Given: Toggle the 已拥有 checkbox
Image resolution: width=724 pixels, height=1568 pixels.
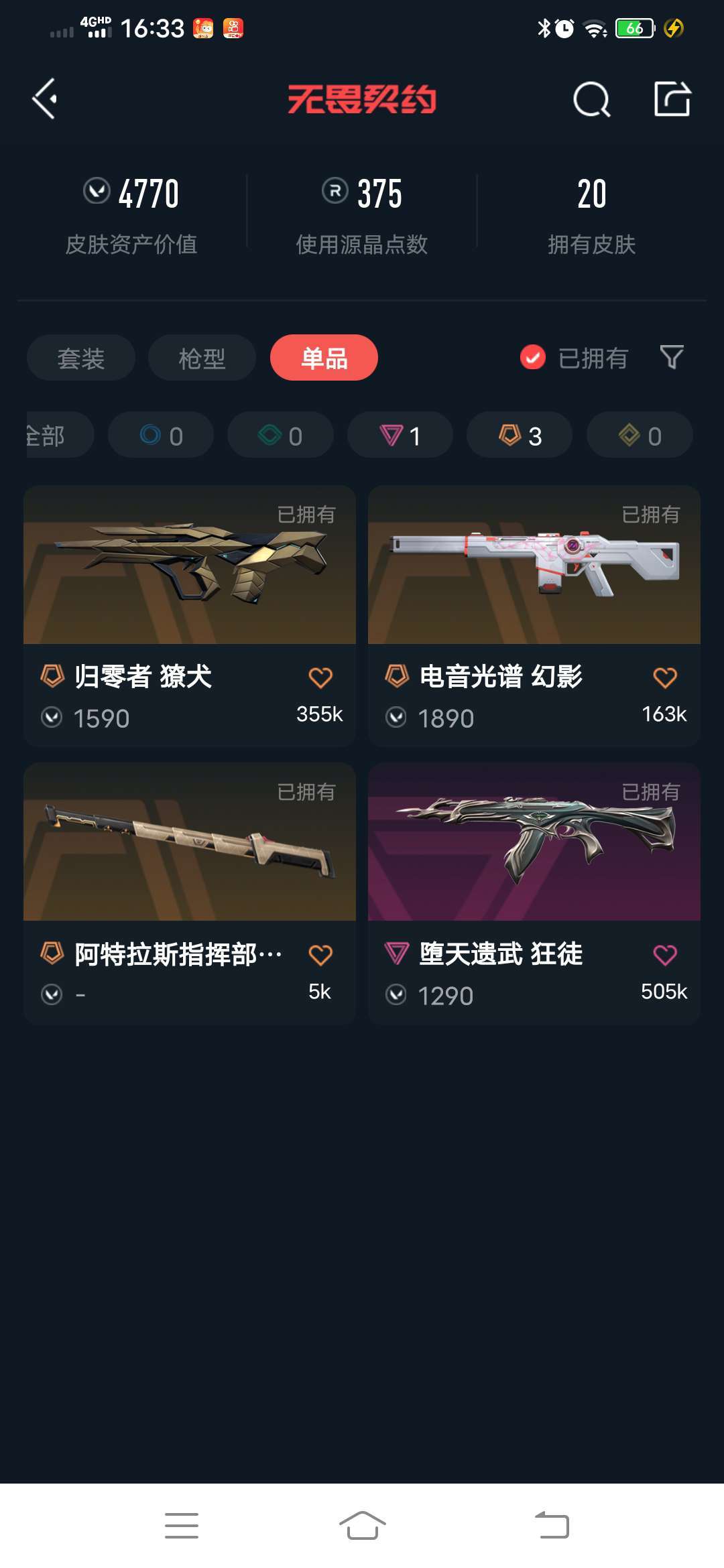Looking at the screenshot, I should tap(533, 358).
